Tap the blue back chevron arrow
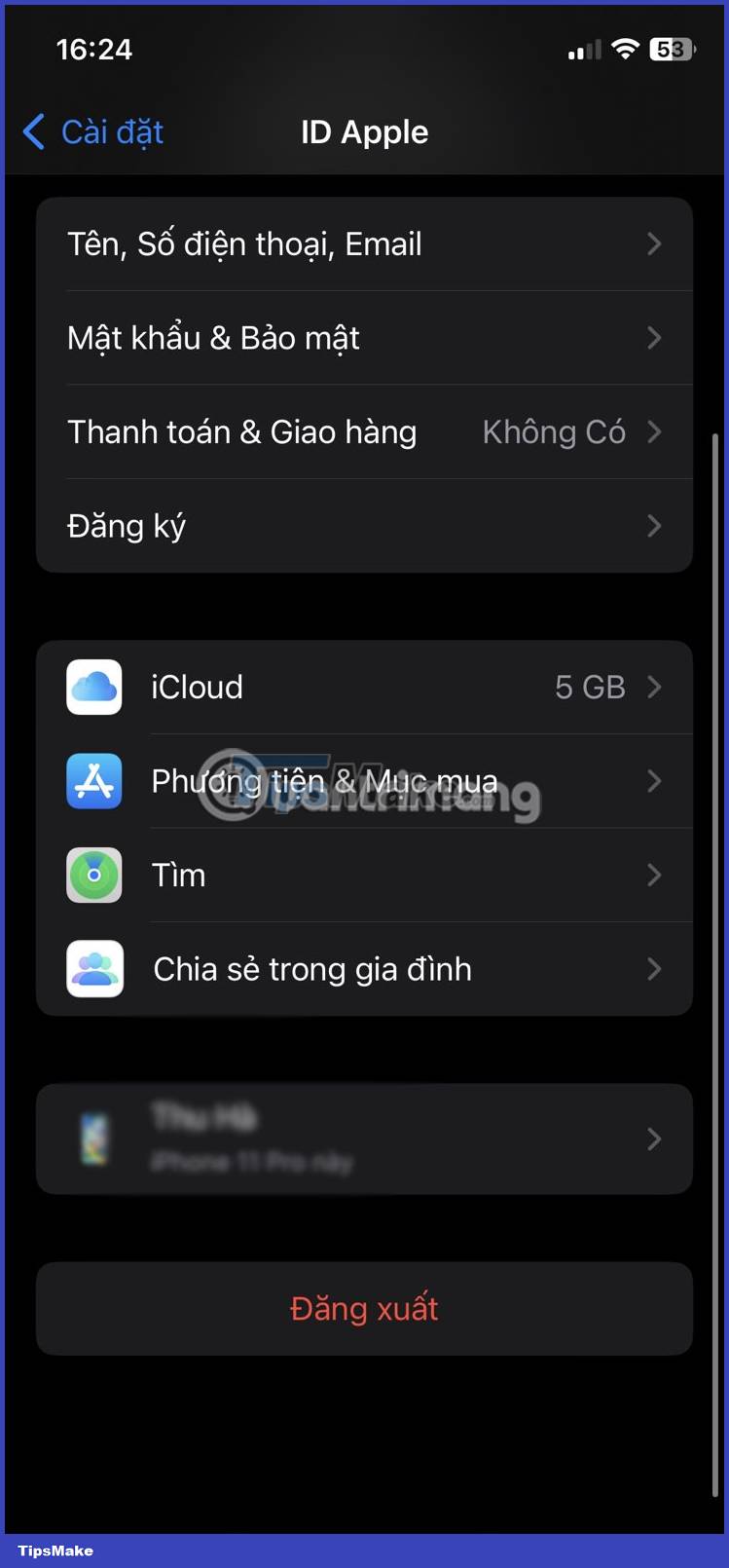The height and width of the screenshot is (1568, 729). 34,131
